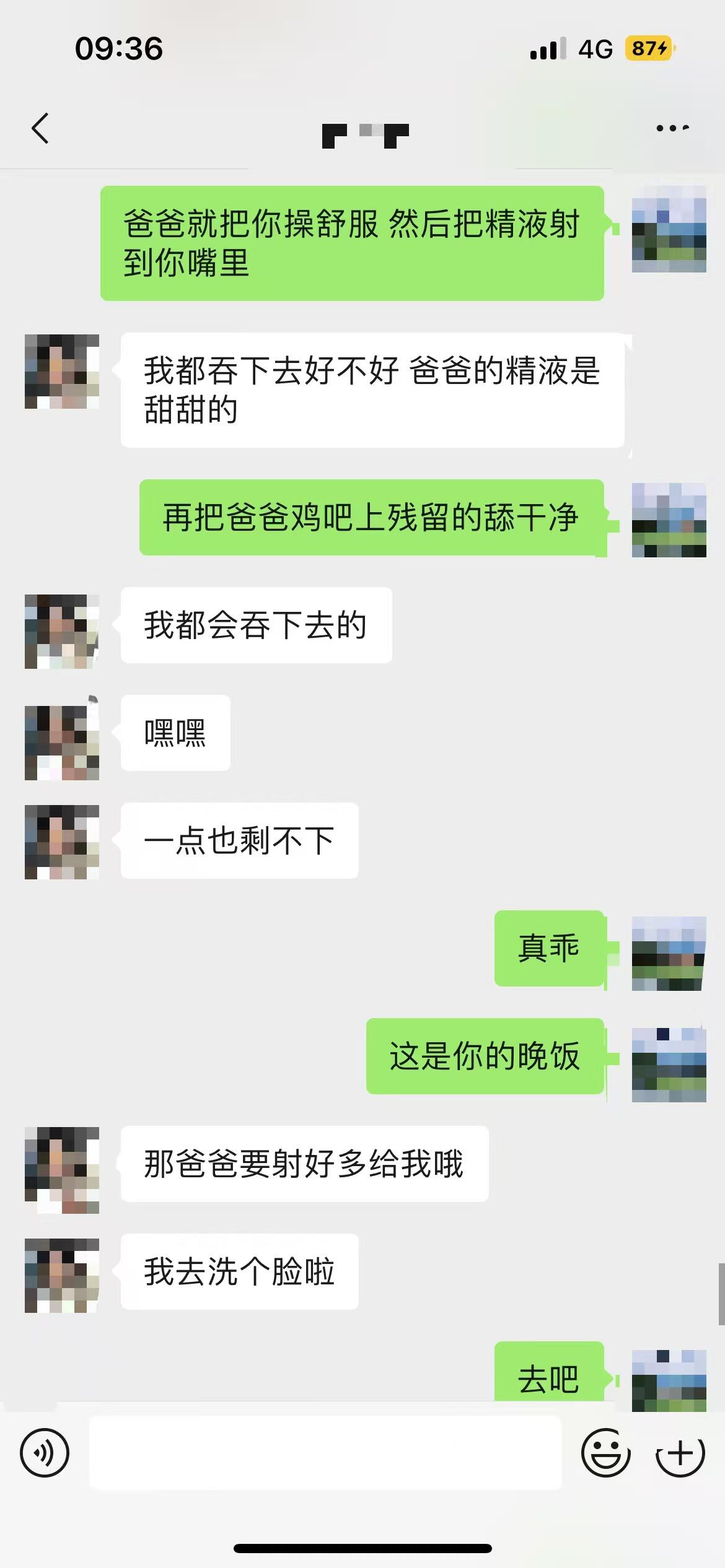
Task: Open contact avatar beside the 嘿嘿 message
Action: (x=62, y=743)
